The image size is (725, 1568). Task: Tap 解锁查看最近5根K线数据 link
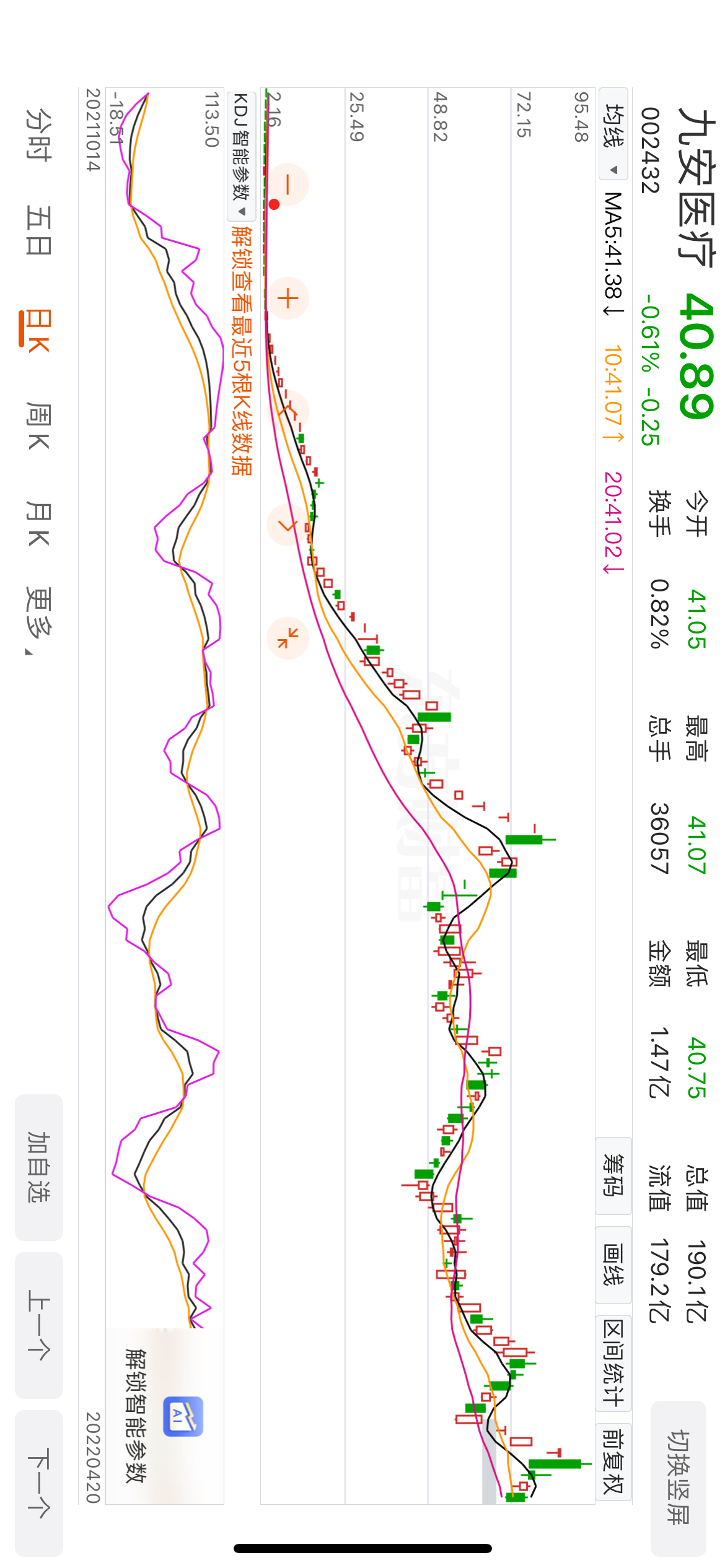(241, 350)
